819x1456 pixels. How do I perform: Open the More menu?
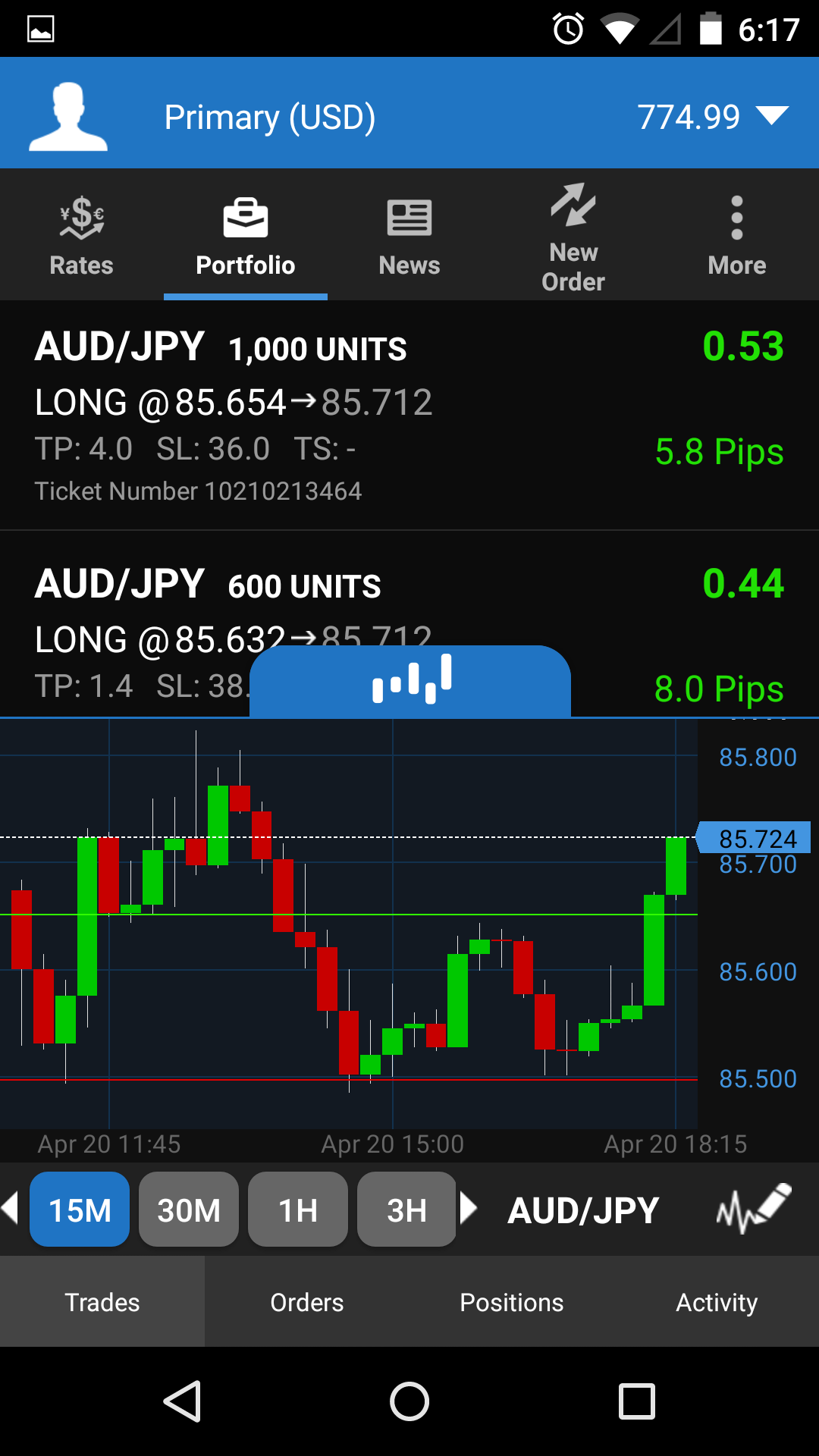coord(736,235)
